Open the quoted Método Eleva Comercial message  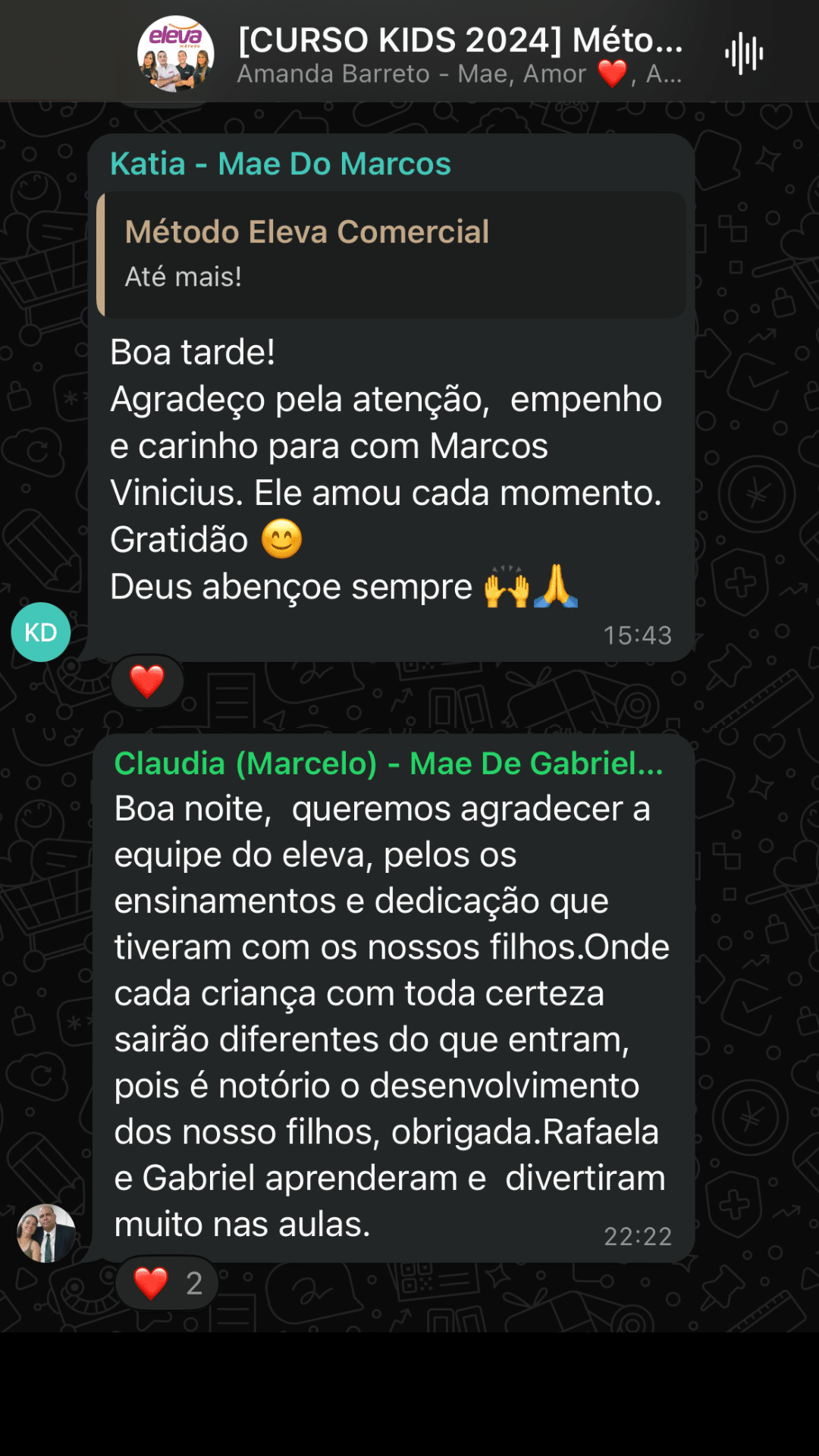click(391, 254)
